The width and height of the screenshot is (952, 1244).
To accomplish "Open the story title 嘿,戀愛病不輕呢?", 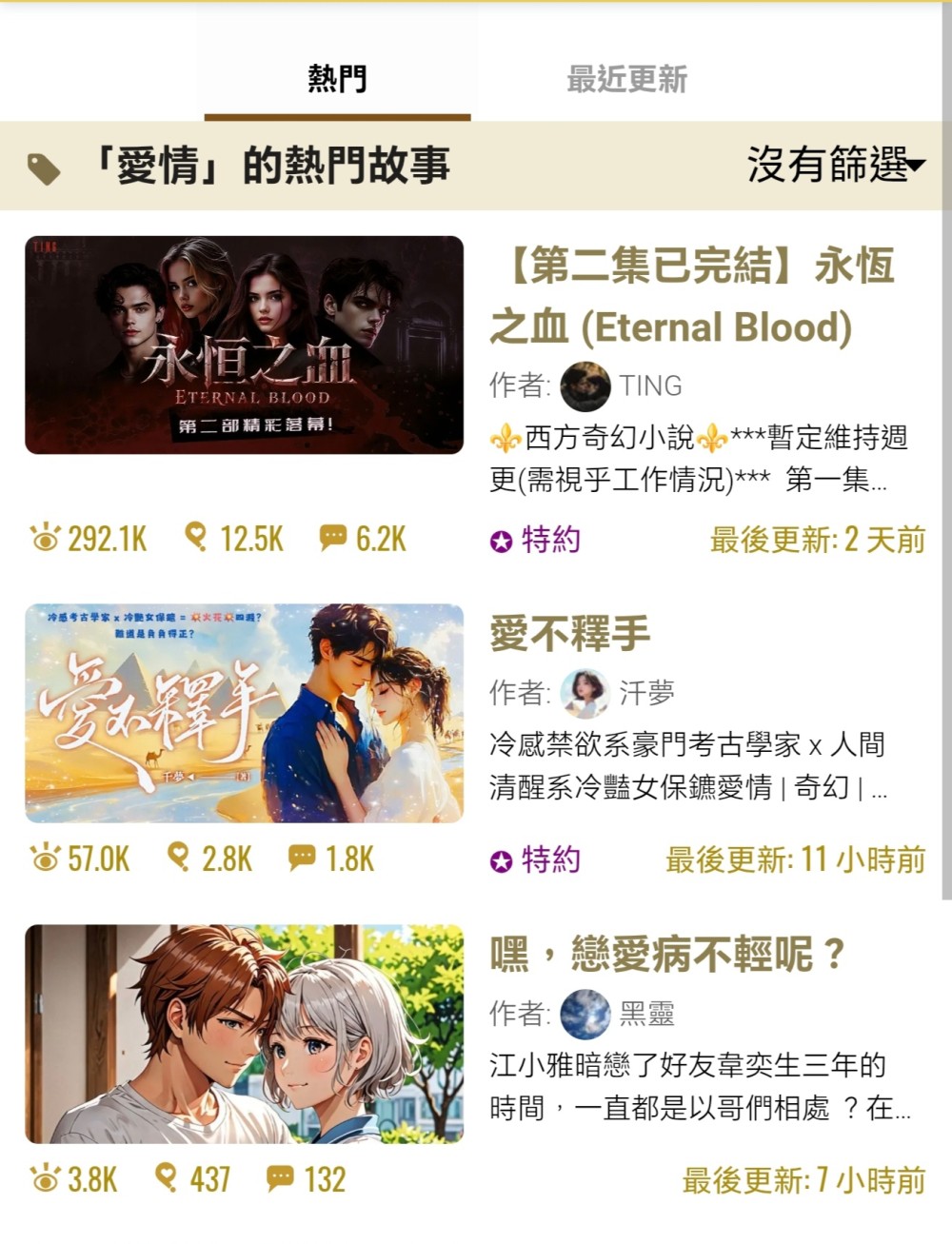I will click(x=666, y=954).
